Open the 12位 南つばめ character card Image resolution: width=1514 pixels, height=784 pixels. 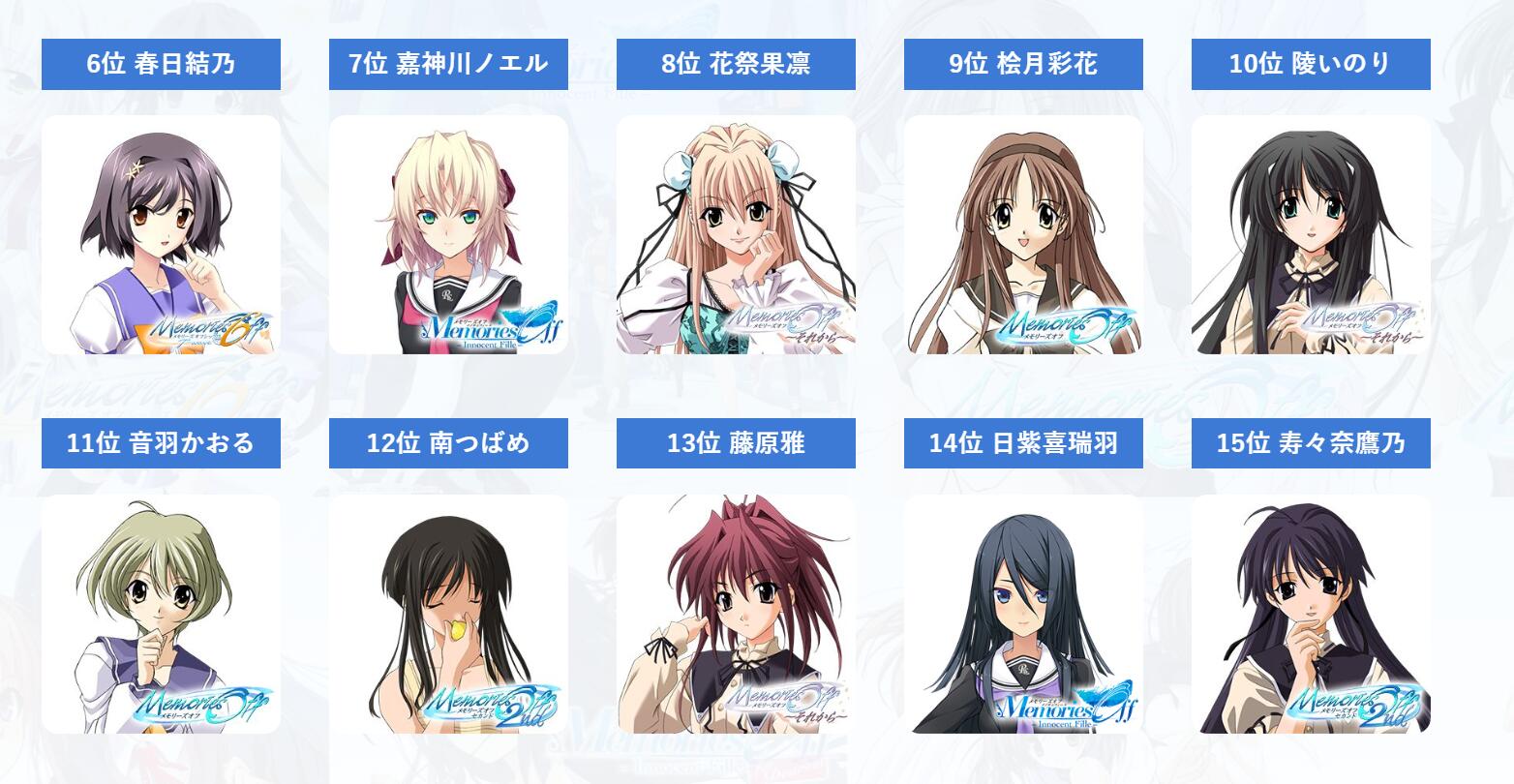point(448,614)
